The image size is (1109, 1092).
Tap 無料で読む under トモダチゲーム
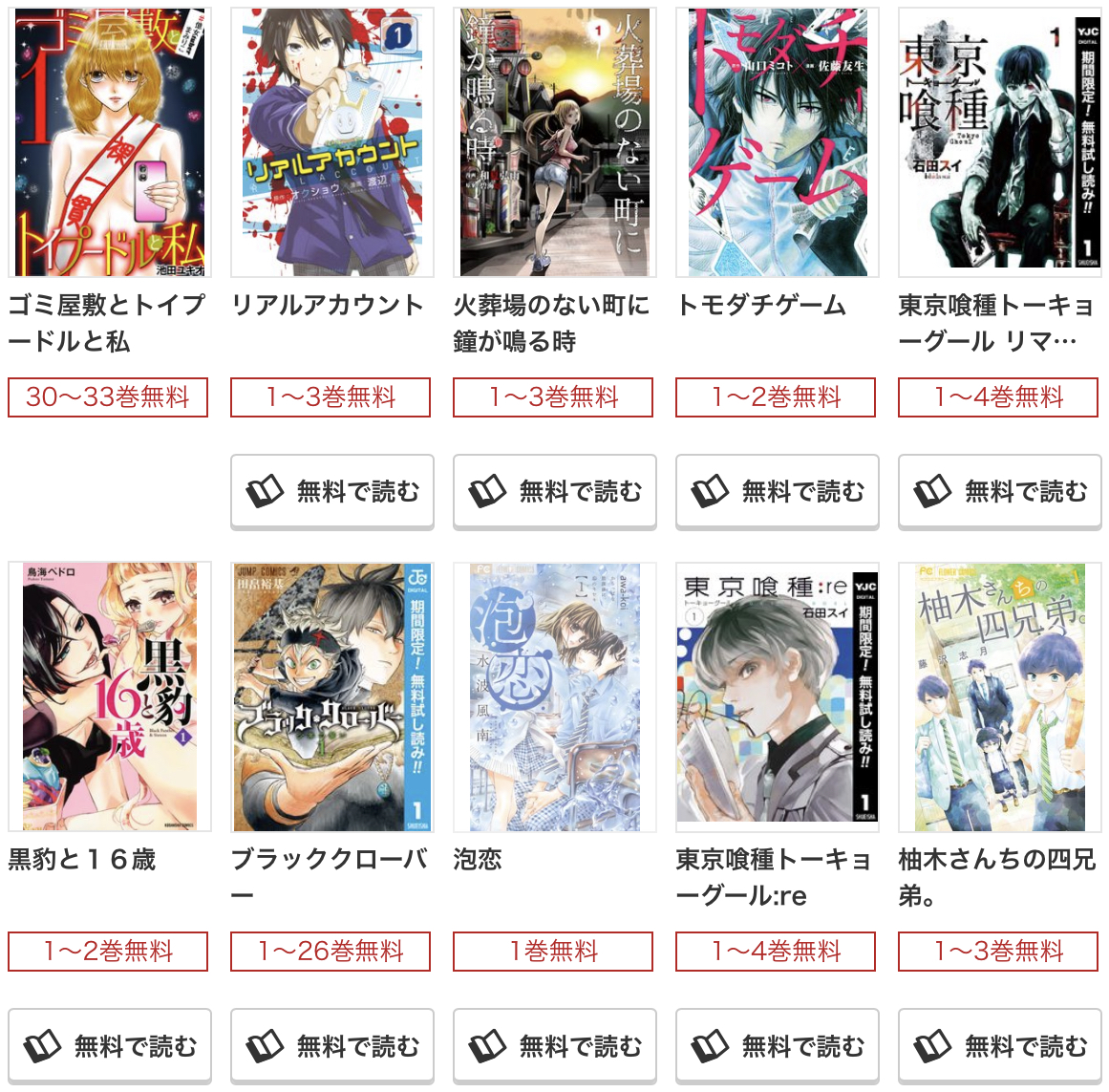click(777, 491)
